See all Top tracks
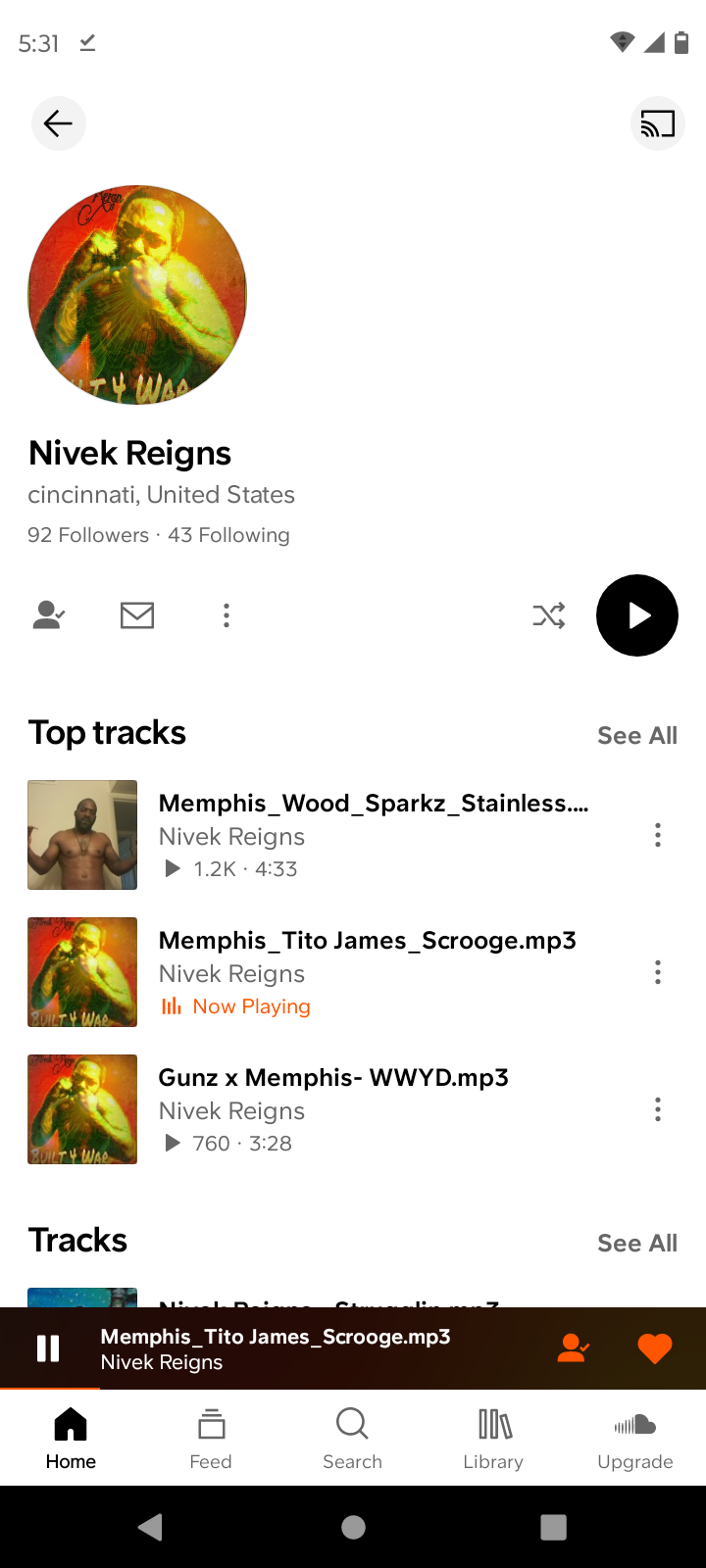This screenshot has width=706, height=1568. coord(637,736)
